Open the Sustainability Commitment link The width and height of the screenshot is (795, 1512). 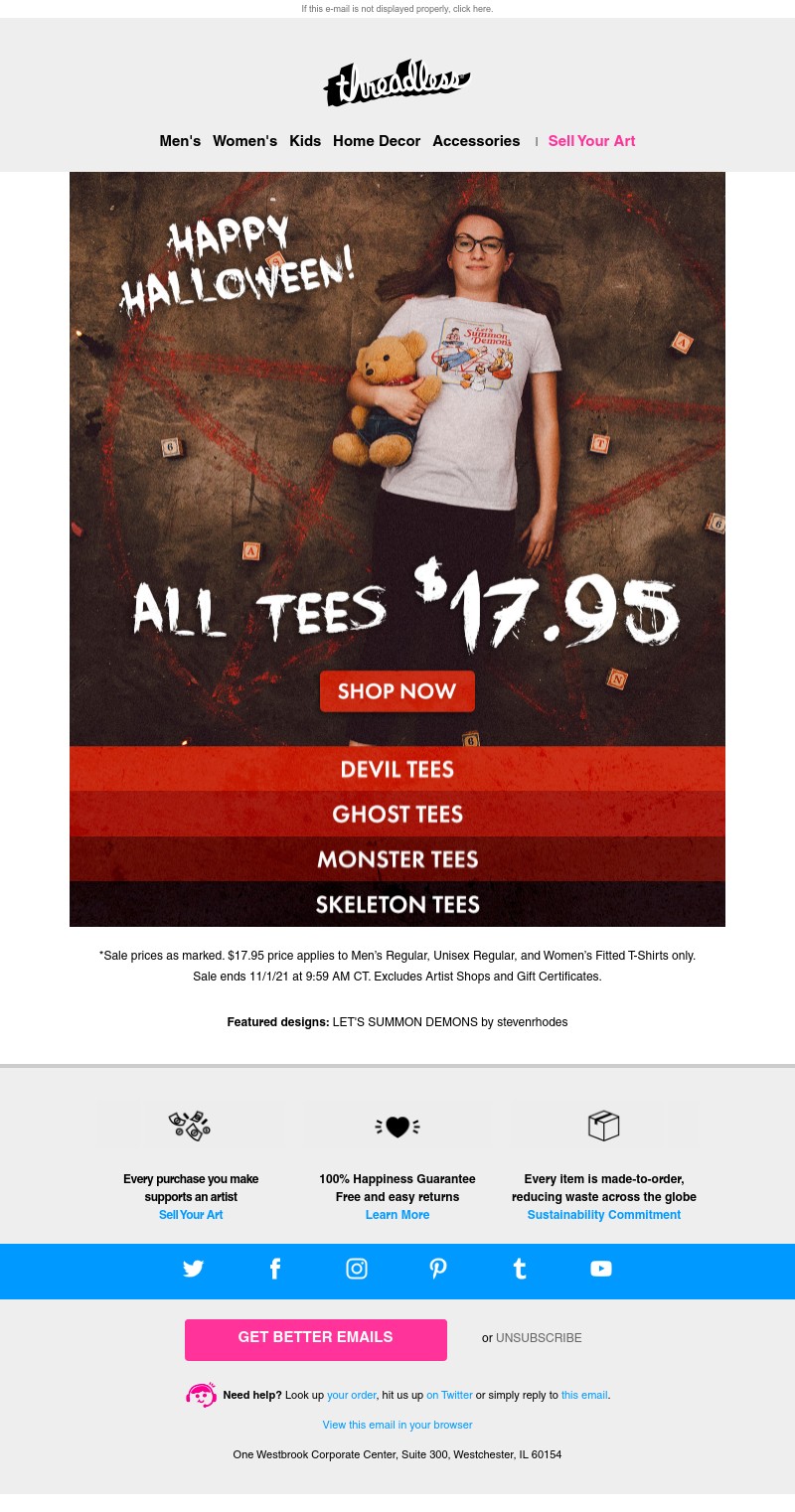603,1215
